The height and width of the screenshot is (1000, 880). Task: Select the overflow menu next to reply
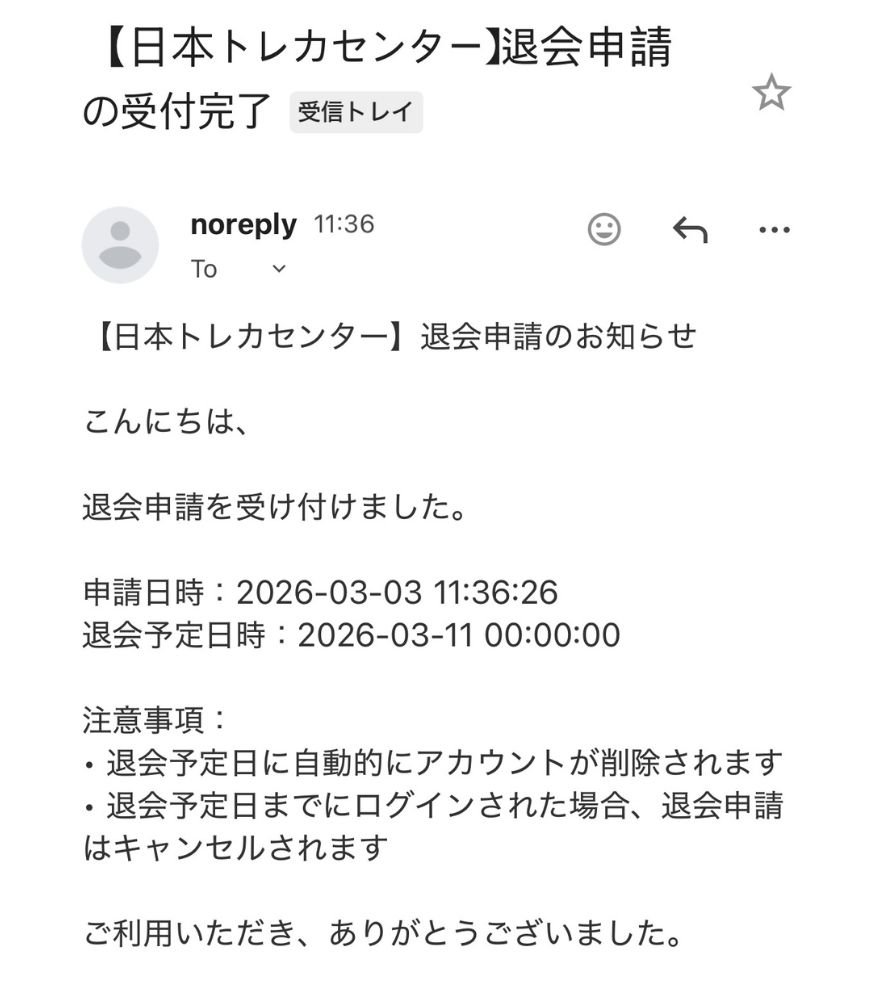773,228
